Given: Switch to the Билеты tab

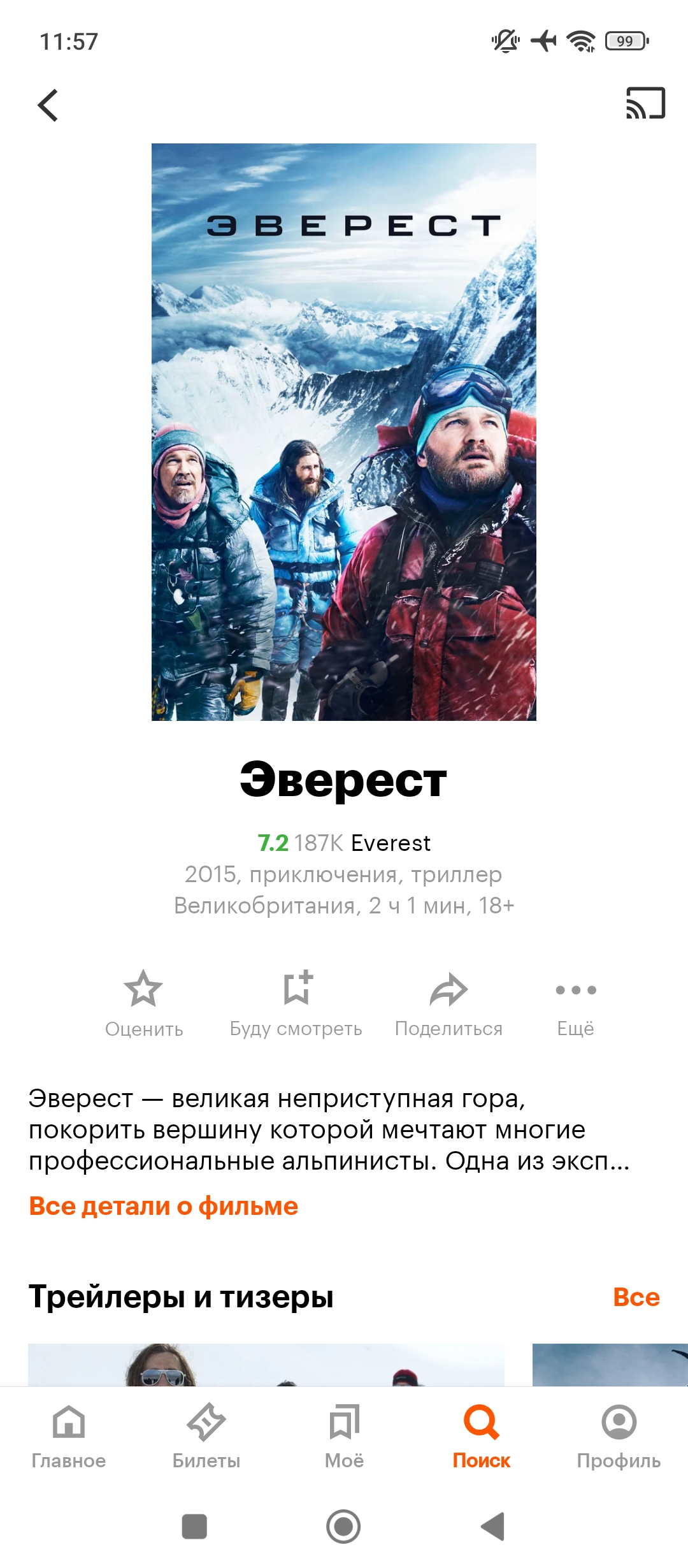Looking at the screenshot, I should tap(206, 1437).
